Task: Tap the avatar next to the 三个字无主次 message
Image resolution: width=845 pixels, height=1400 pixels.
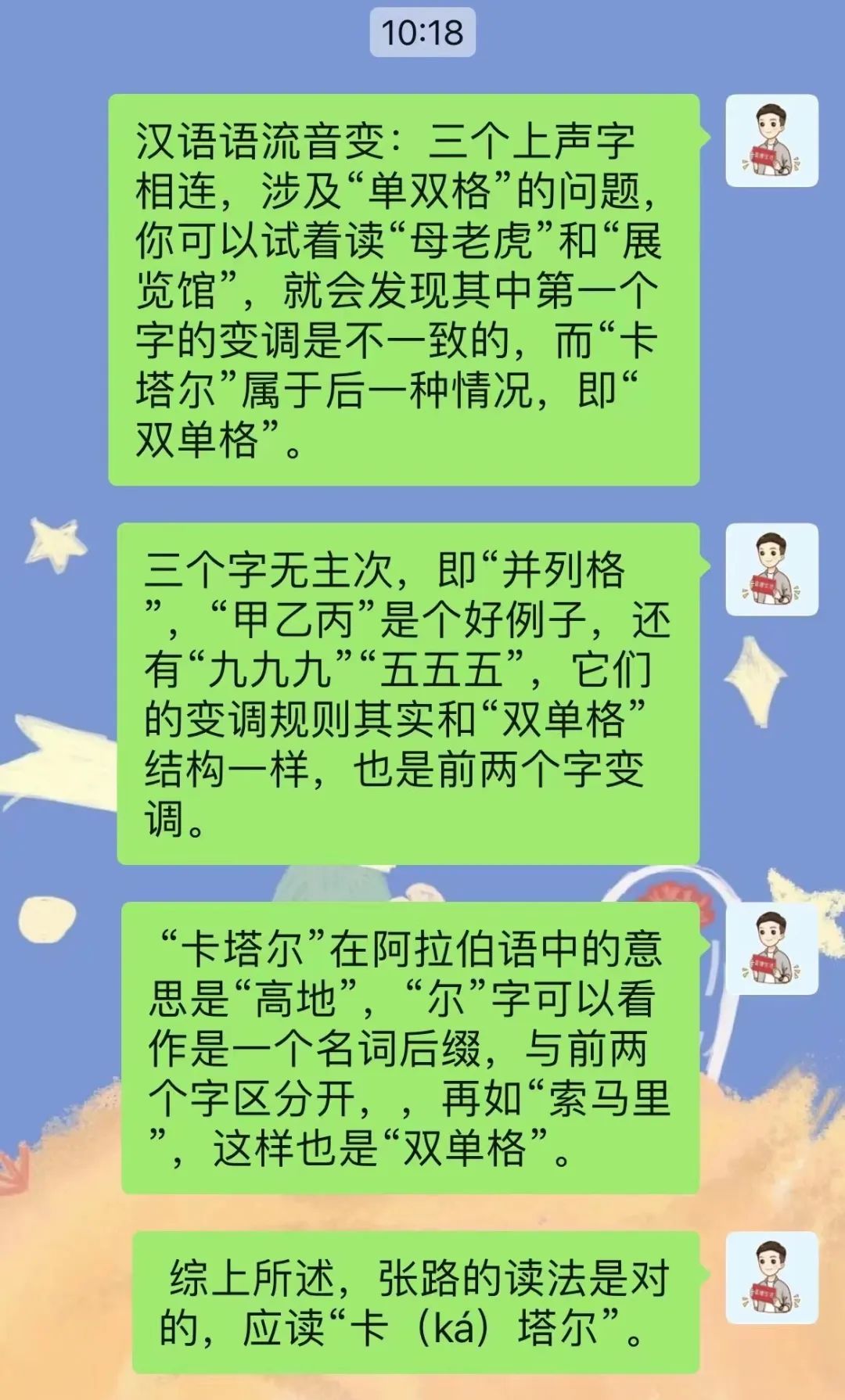Action: [771, 569]
